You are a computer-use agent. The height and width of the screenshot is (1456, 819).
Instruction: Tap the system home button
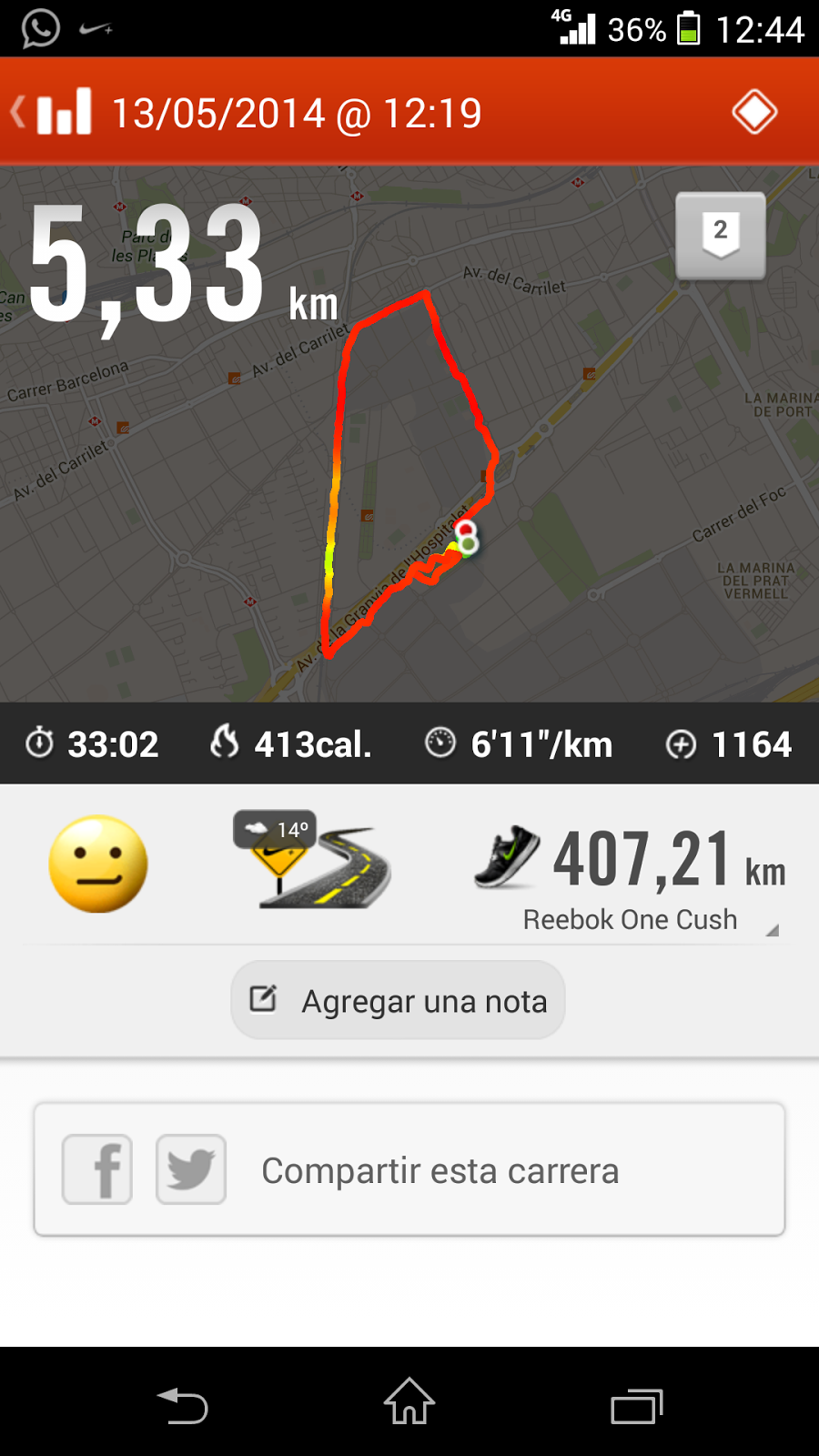(x=409, y=1401)
